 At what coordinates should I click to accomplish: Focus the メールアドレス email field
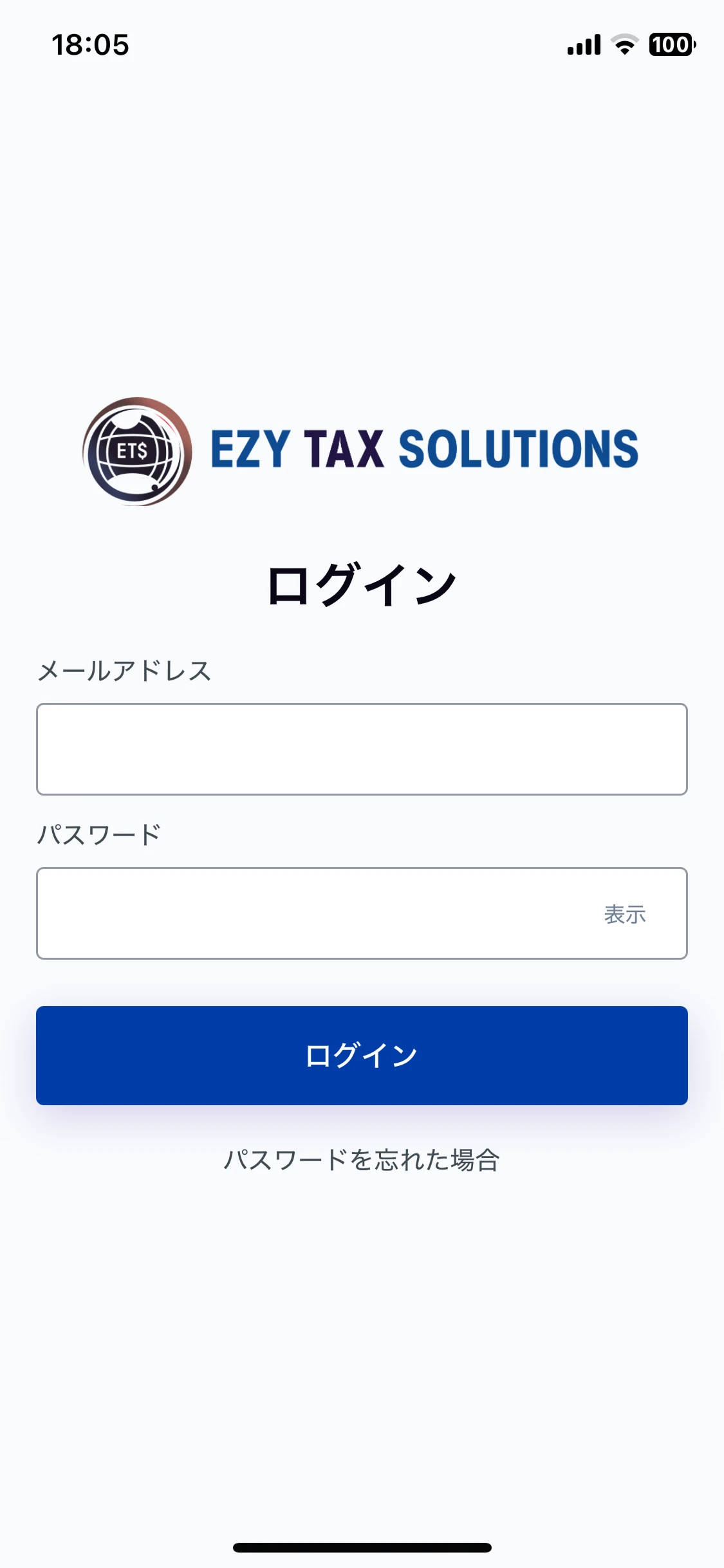click(x=362, y=749)
